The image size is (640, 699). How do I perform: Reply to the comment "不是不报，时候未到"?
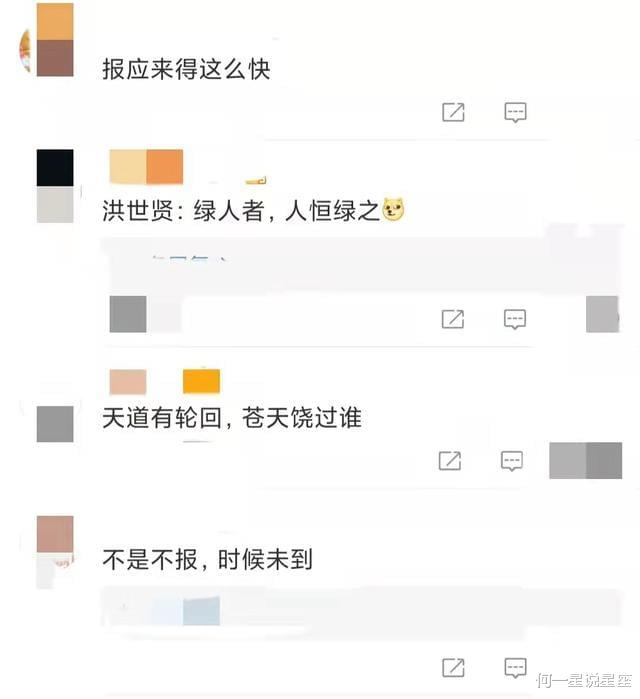coord(515,667)
